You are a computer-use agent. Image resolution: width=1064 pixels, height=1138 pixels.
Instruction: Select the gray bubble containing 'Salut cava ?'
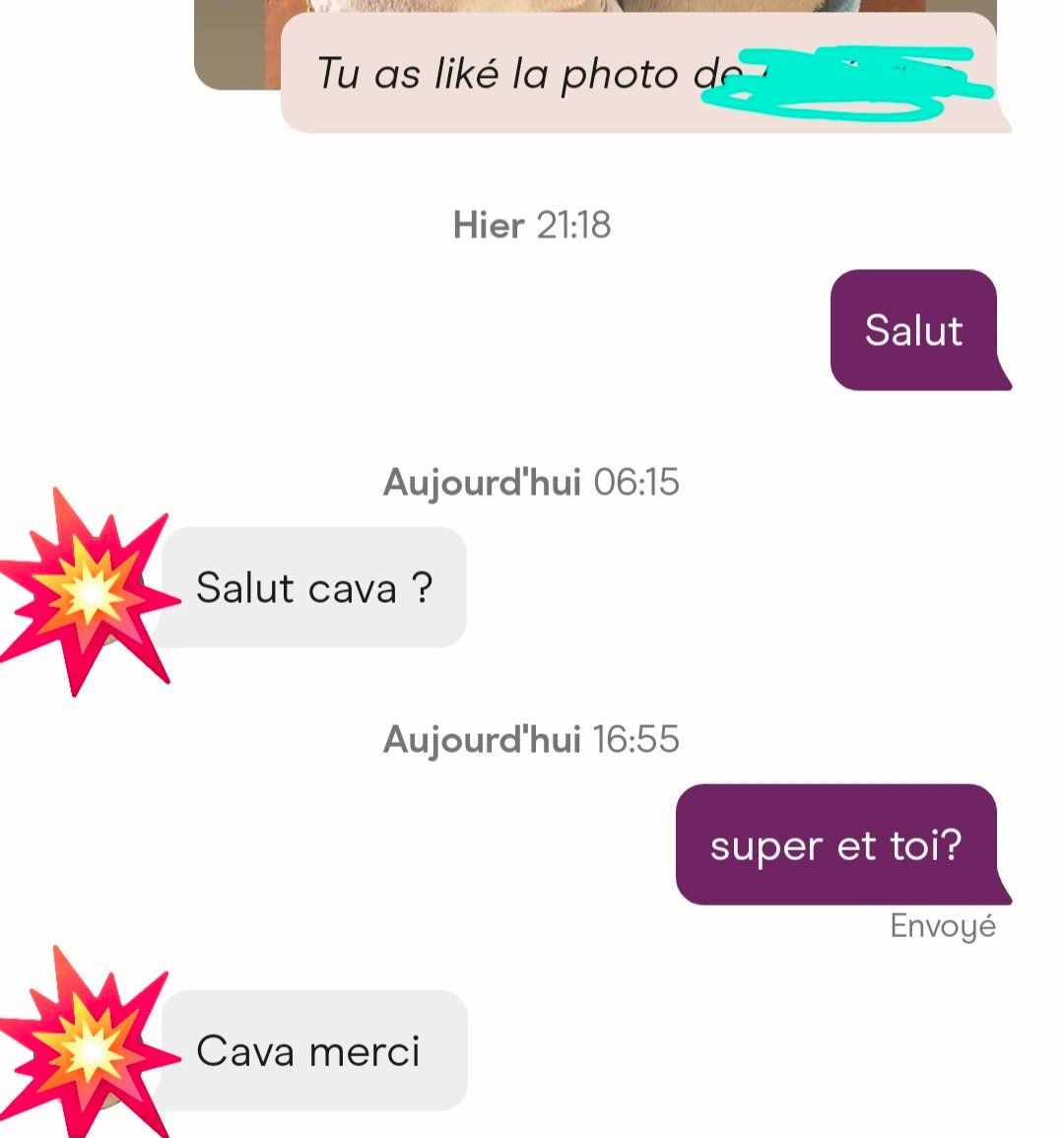[x=315, y=588]
